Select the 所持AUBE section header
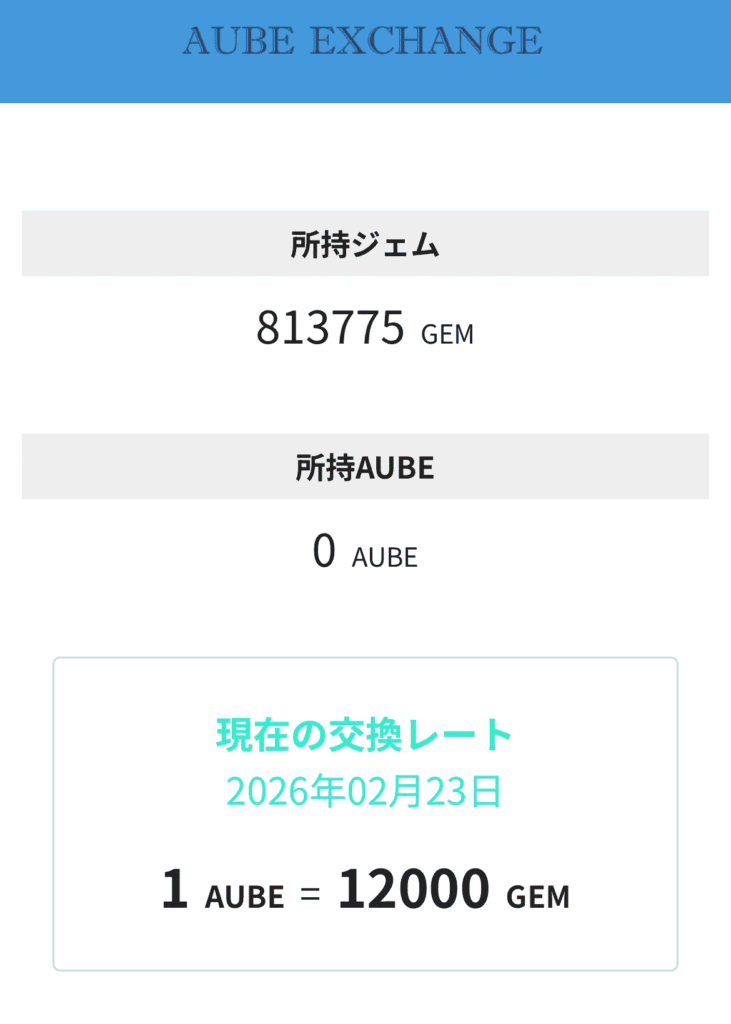 click(x=365, y=466)
